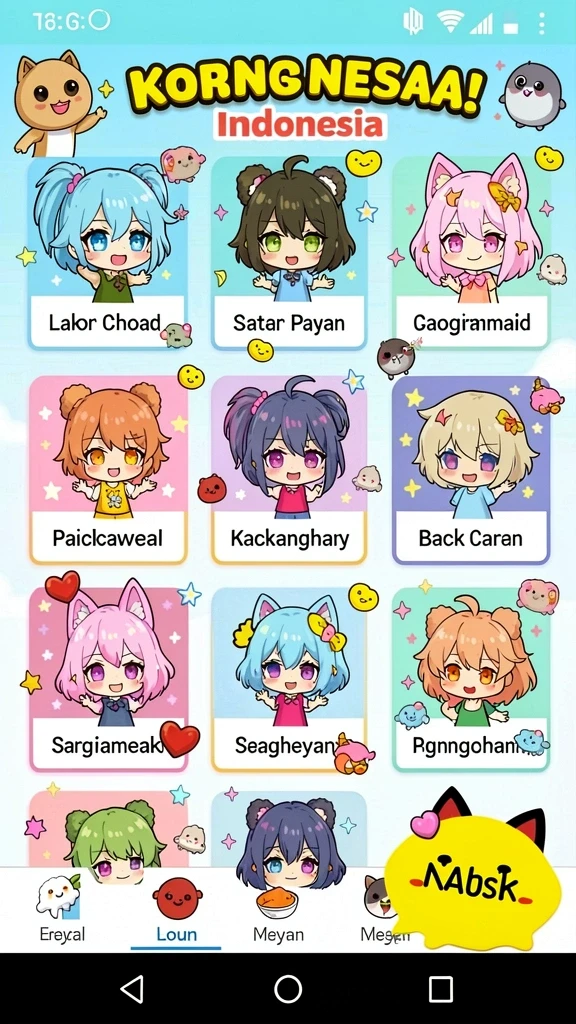Open the Caogranmaid pink-haired character card
The width and height of the screenshot is (576, 1024).
[x=472, y=253]
